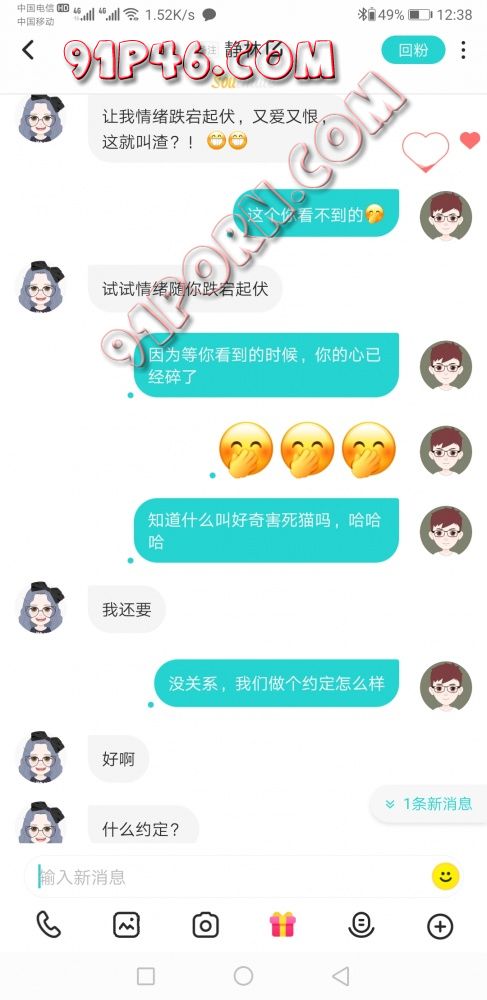Image resolution: width=487 pixels, height=1000 pixels.
Task: Open the sticker face icon in toolbar
Action: [361, 925]
